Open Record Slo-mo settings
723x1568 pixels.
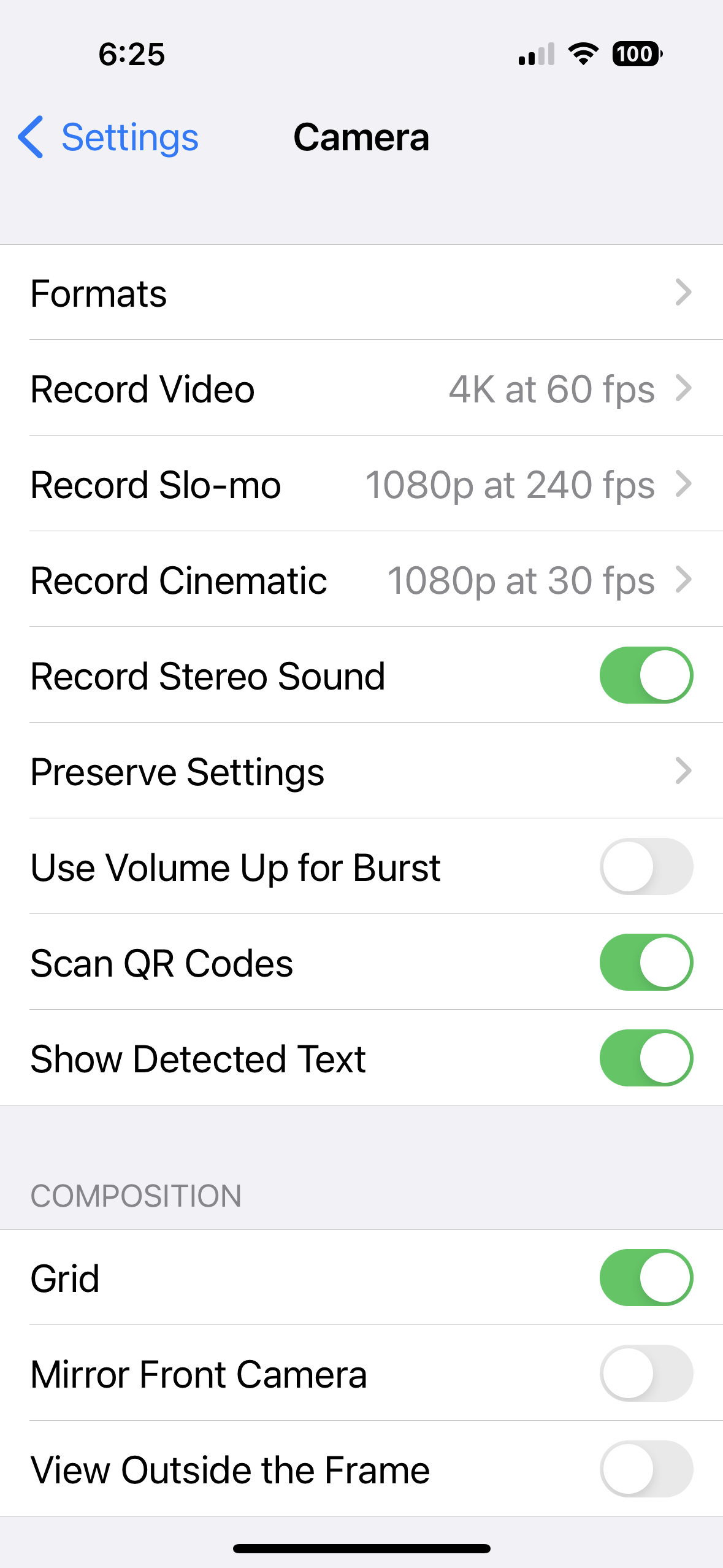pyautogui.click(x=361, y=485)
